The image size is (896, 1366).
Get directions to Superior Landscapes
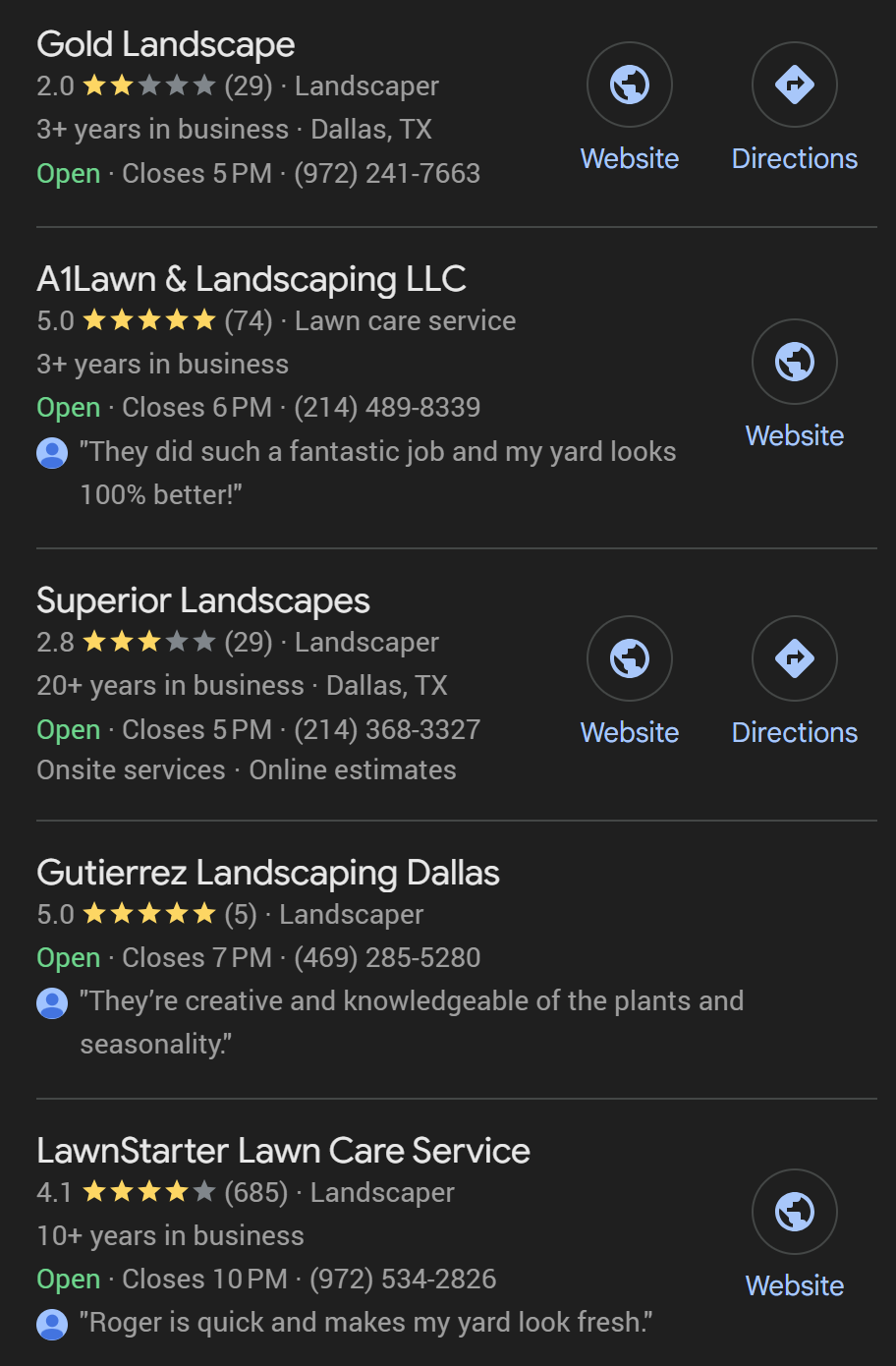tap(794, 659)
